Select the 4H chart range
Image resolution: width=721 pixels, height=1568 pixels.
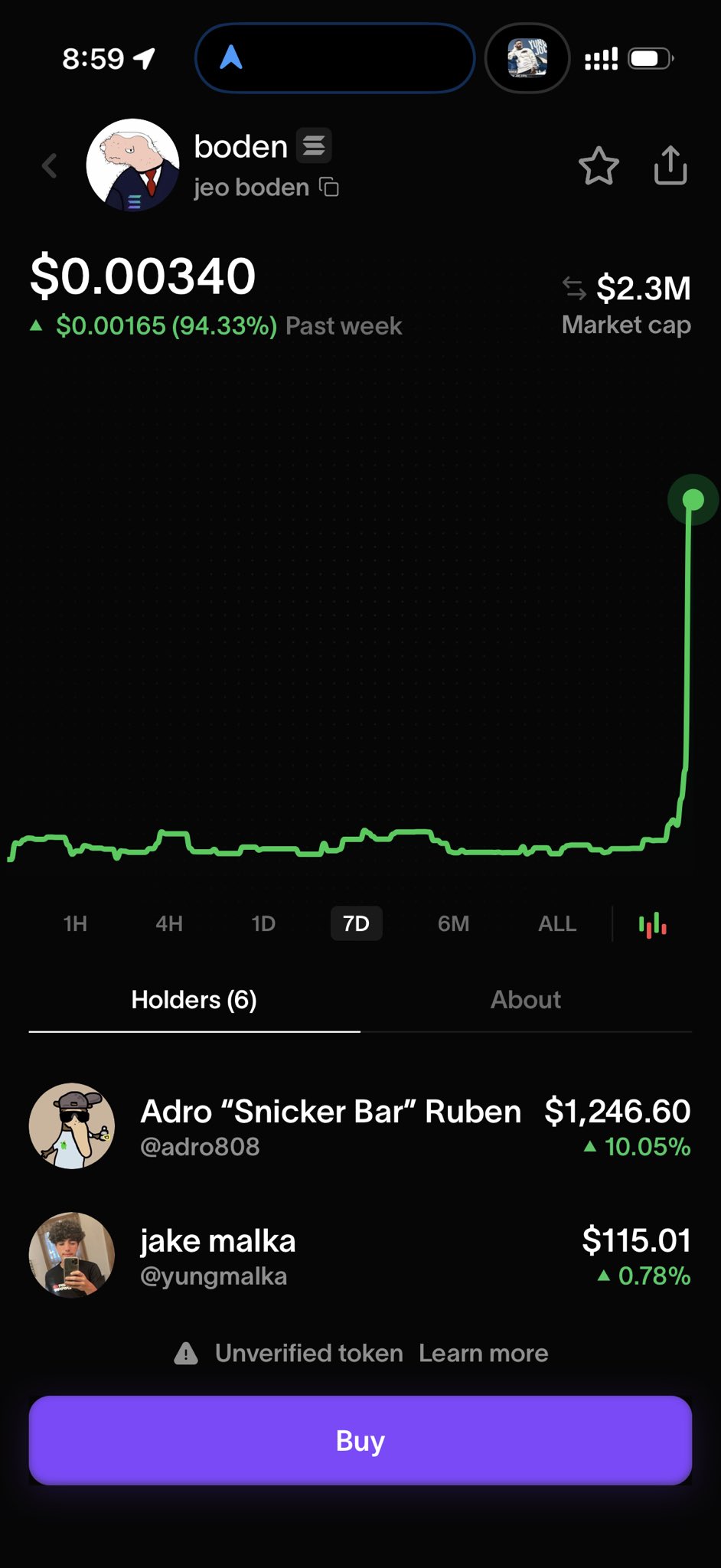pos(169,923)
